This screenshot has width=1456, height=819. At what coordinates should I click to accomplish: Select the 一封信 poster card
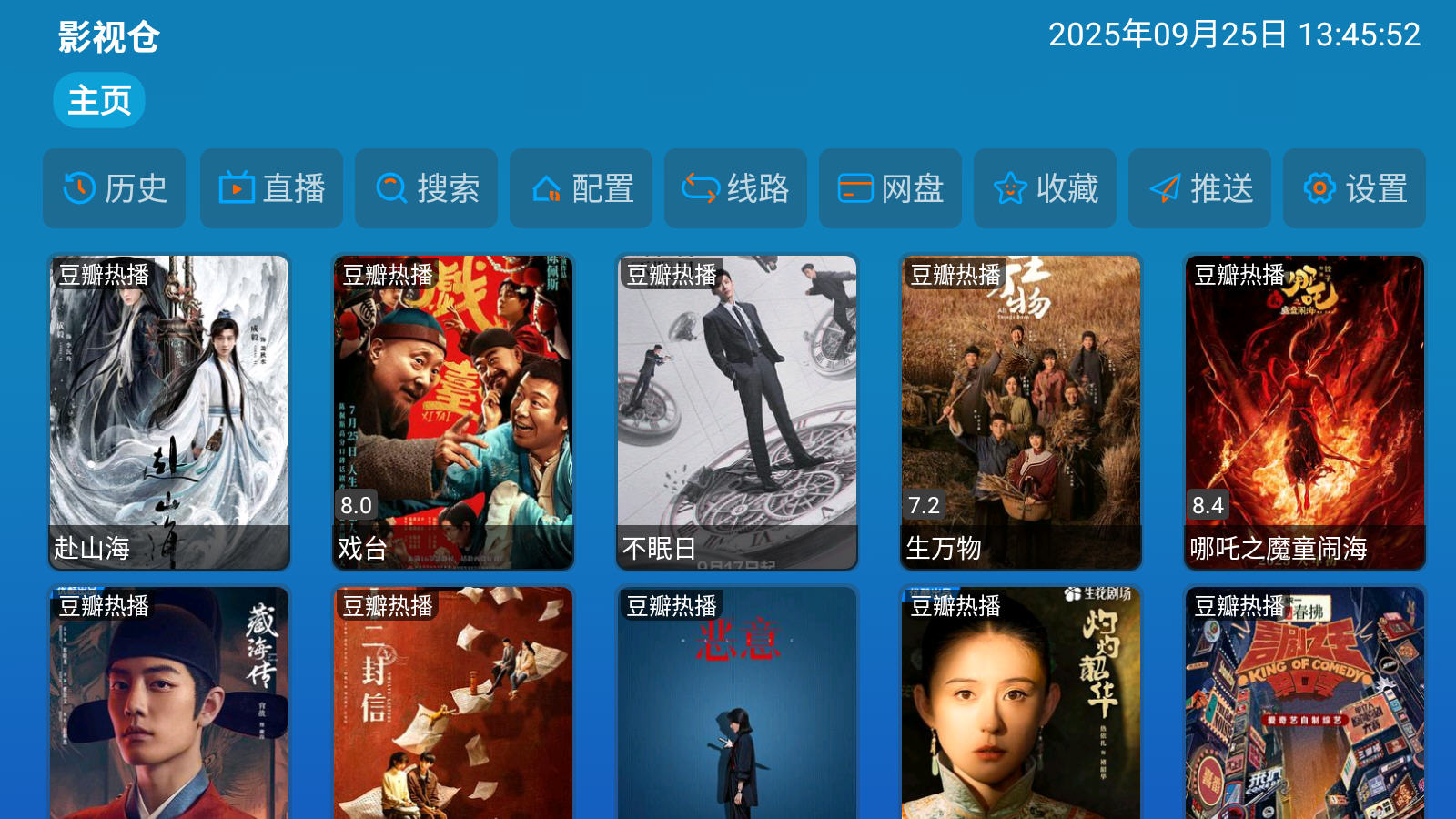click(x=453, y=705)
